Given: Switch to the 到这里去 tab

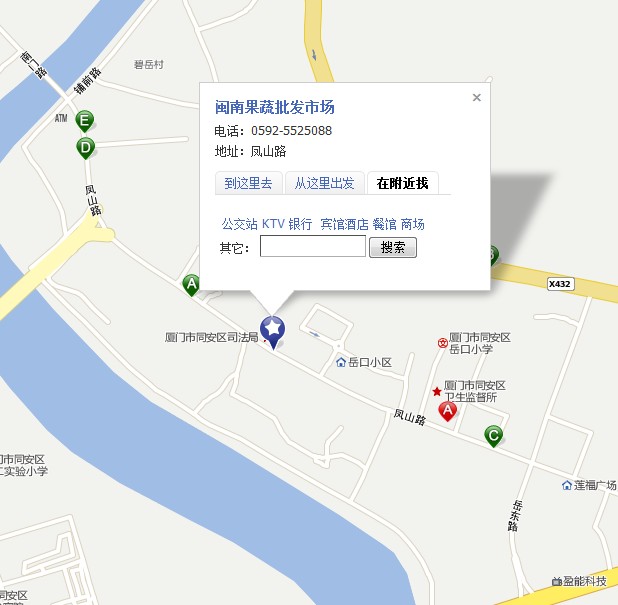Looking at the screenshot, I should (248, 183).
